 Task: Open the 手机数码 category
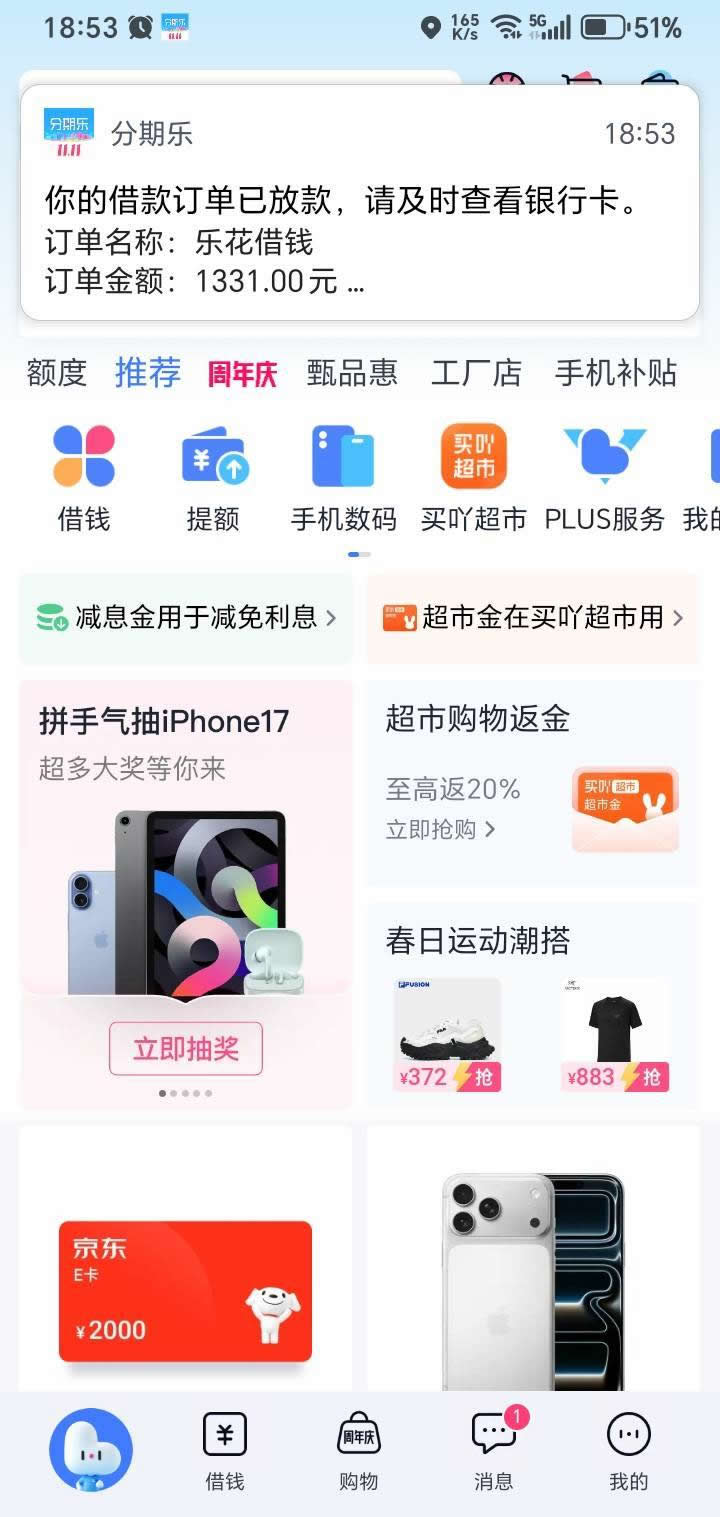pyautogui.click(x=343, y=477)
